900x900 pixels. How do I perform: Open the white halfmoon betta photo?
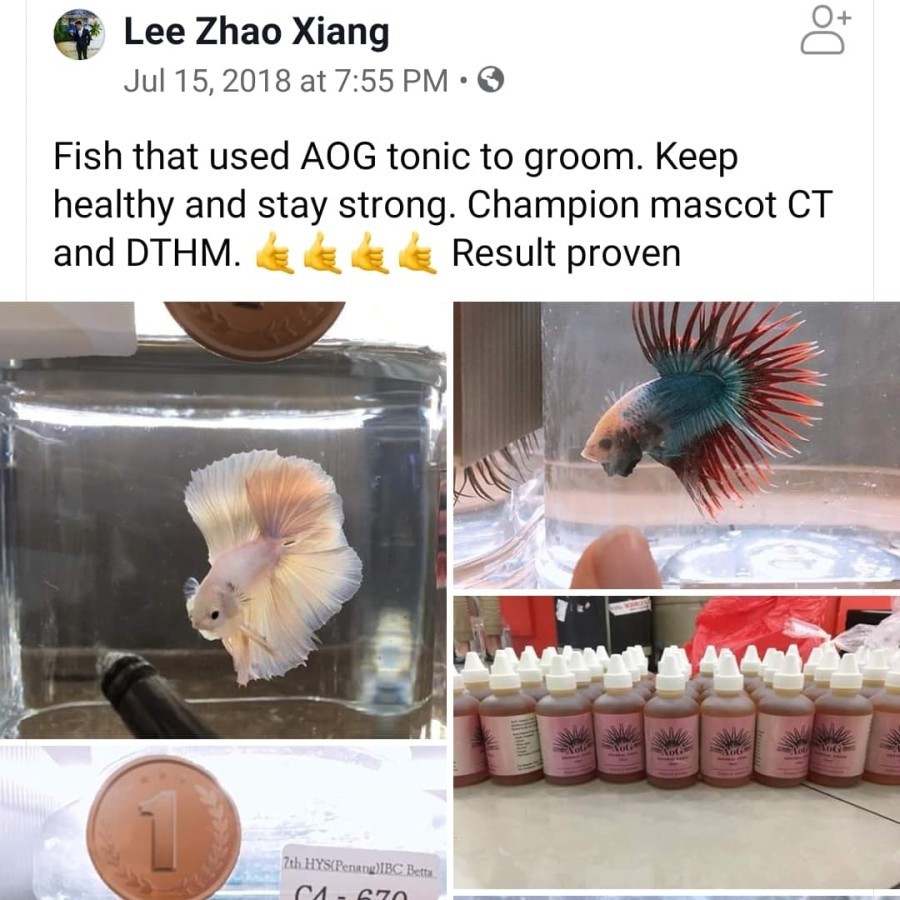(223, 520)
